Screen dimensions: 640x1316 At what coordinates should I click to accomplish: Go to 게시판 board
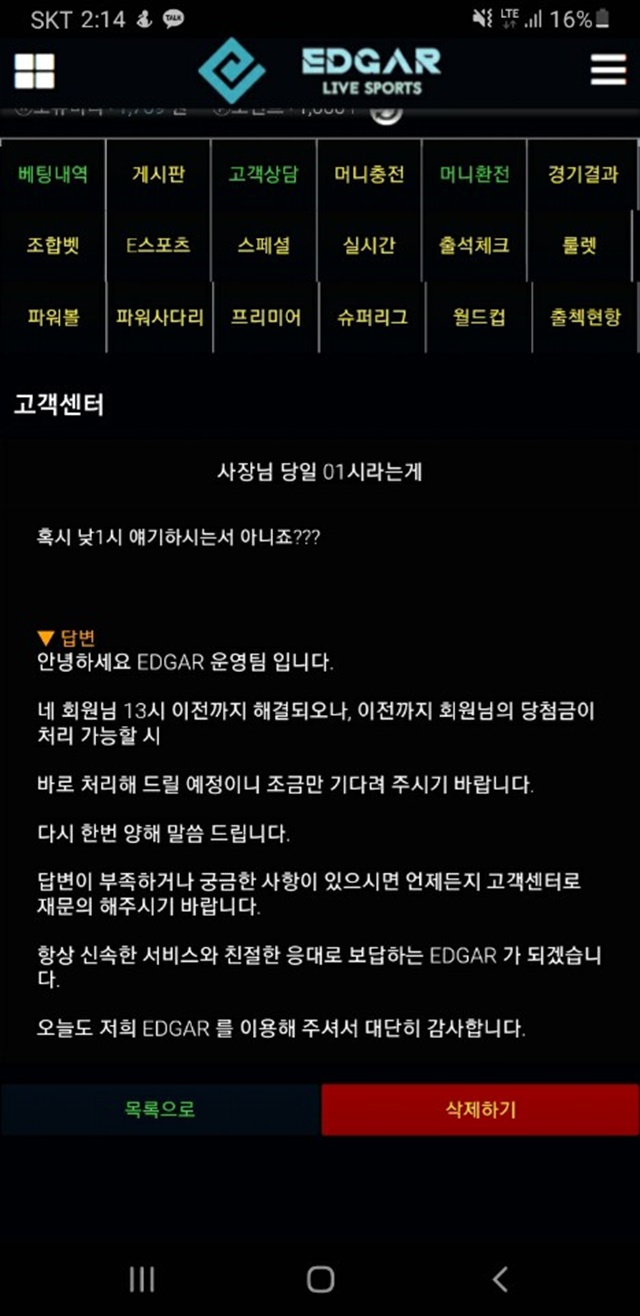tap(159, 174)
